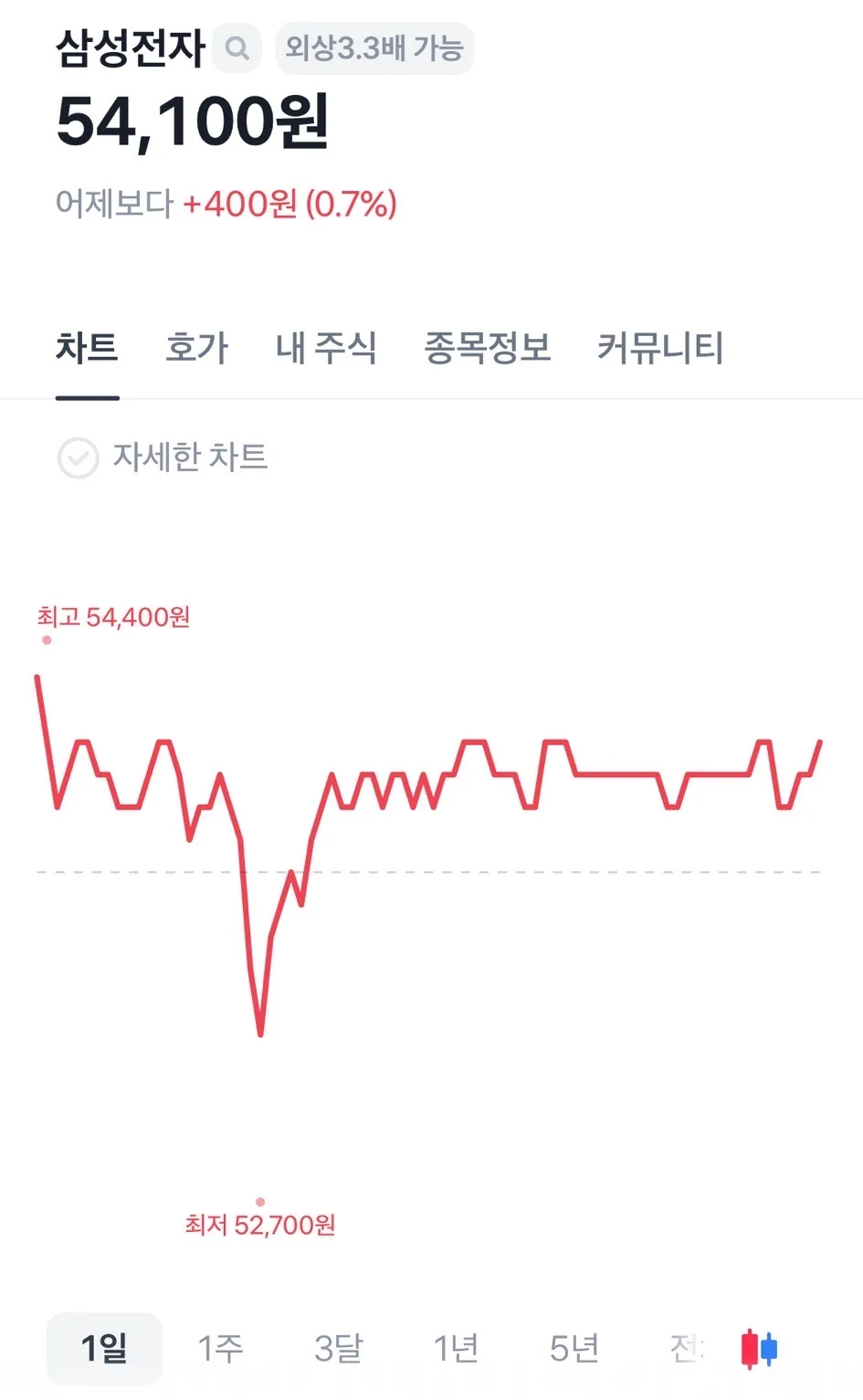Choose the 3달 chart period
This screenshot has width=863, height=1400.
pyautogui.click(x=339, y=1348)
